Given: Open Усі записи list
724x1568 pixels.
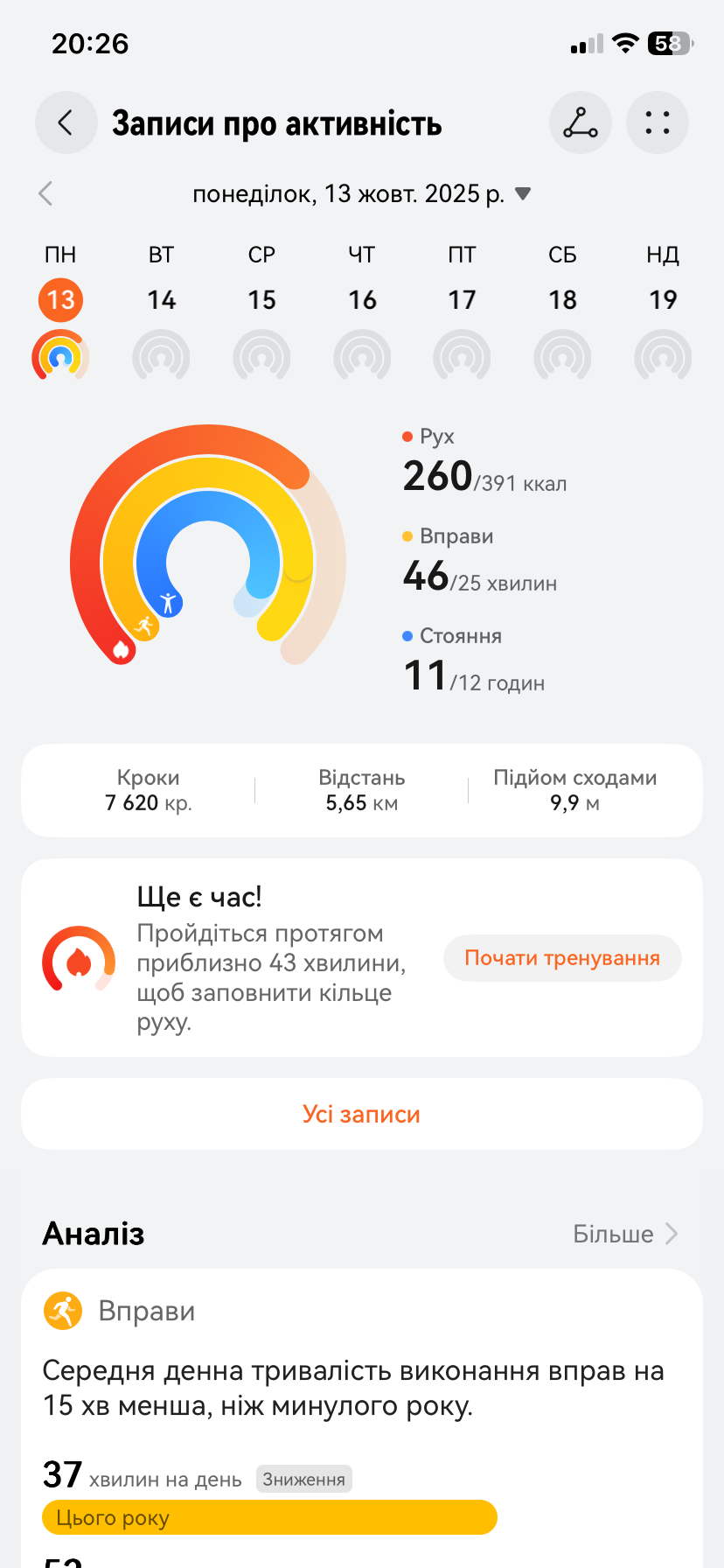Looking at the screenshot, I should [362, 1114].
